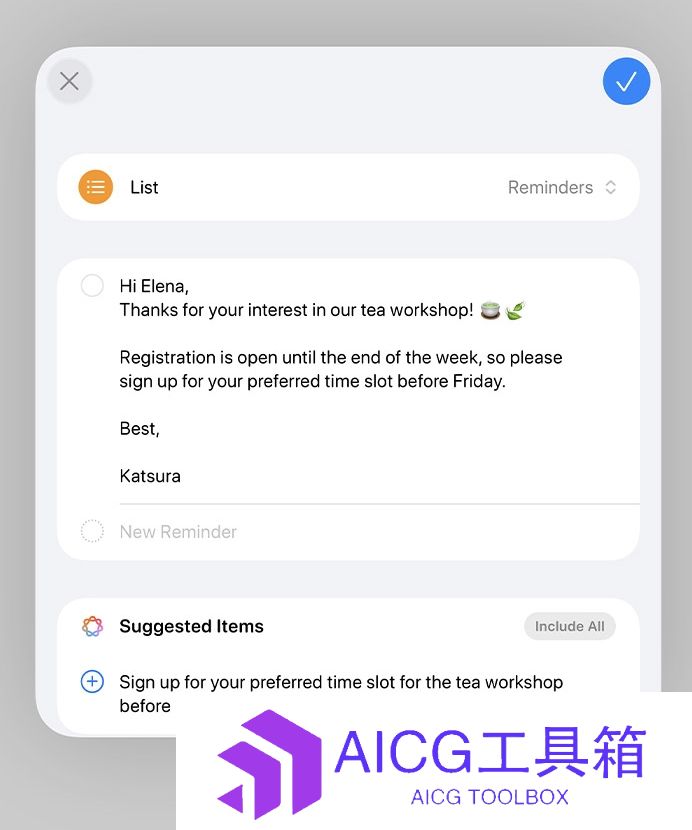Tap the New Reminder field

click(178, 532)
